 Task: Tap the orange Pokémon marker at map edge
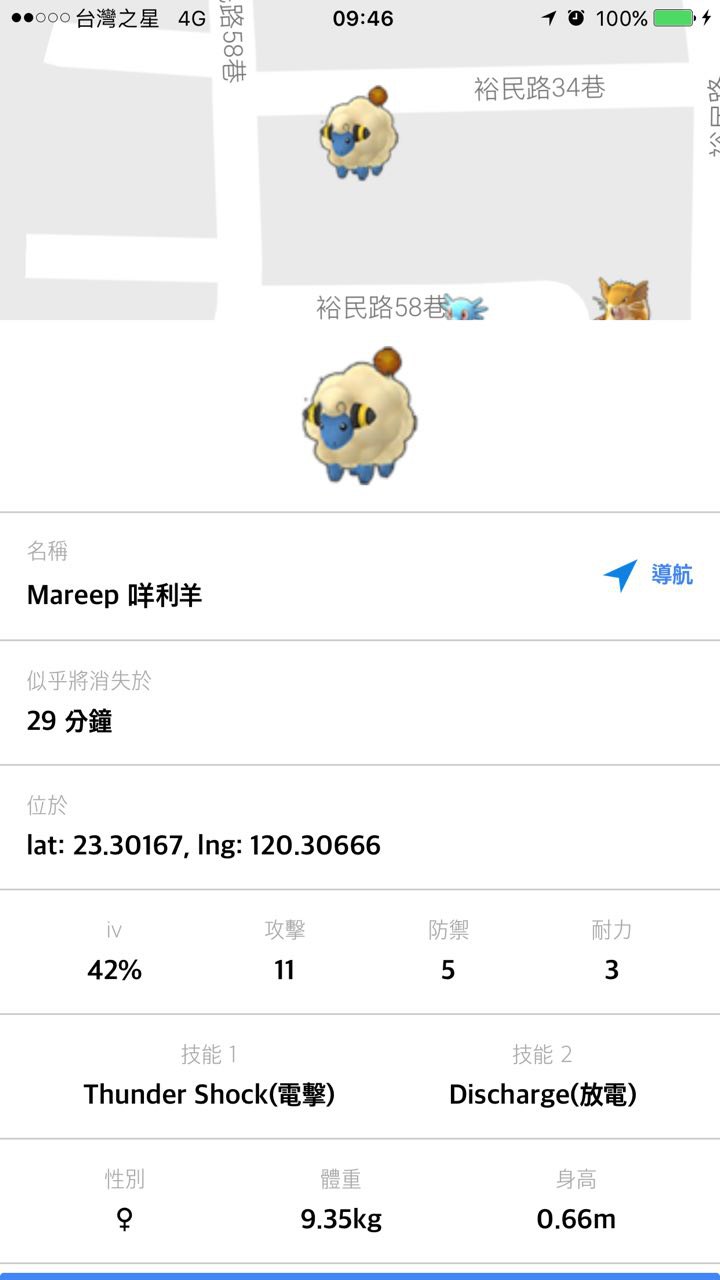(x=621, y=299)
